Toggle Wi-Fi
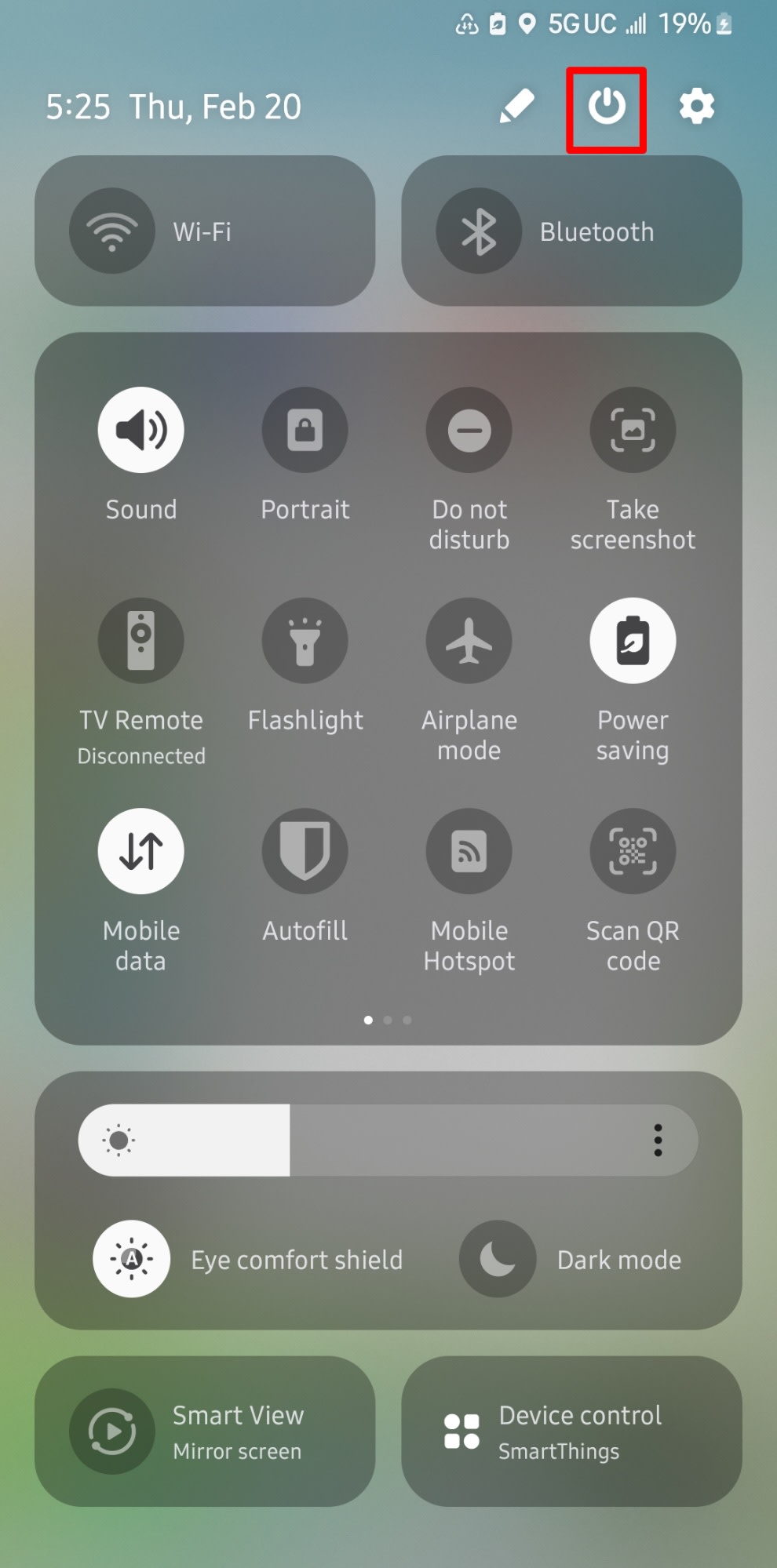Viewport: 777px width, 1568px height. point(112,231)
